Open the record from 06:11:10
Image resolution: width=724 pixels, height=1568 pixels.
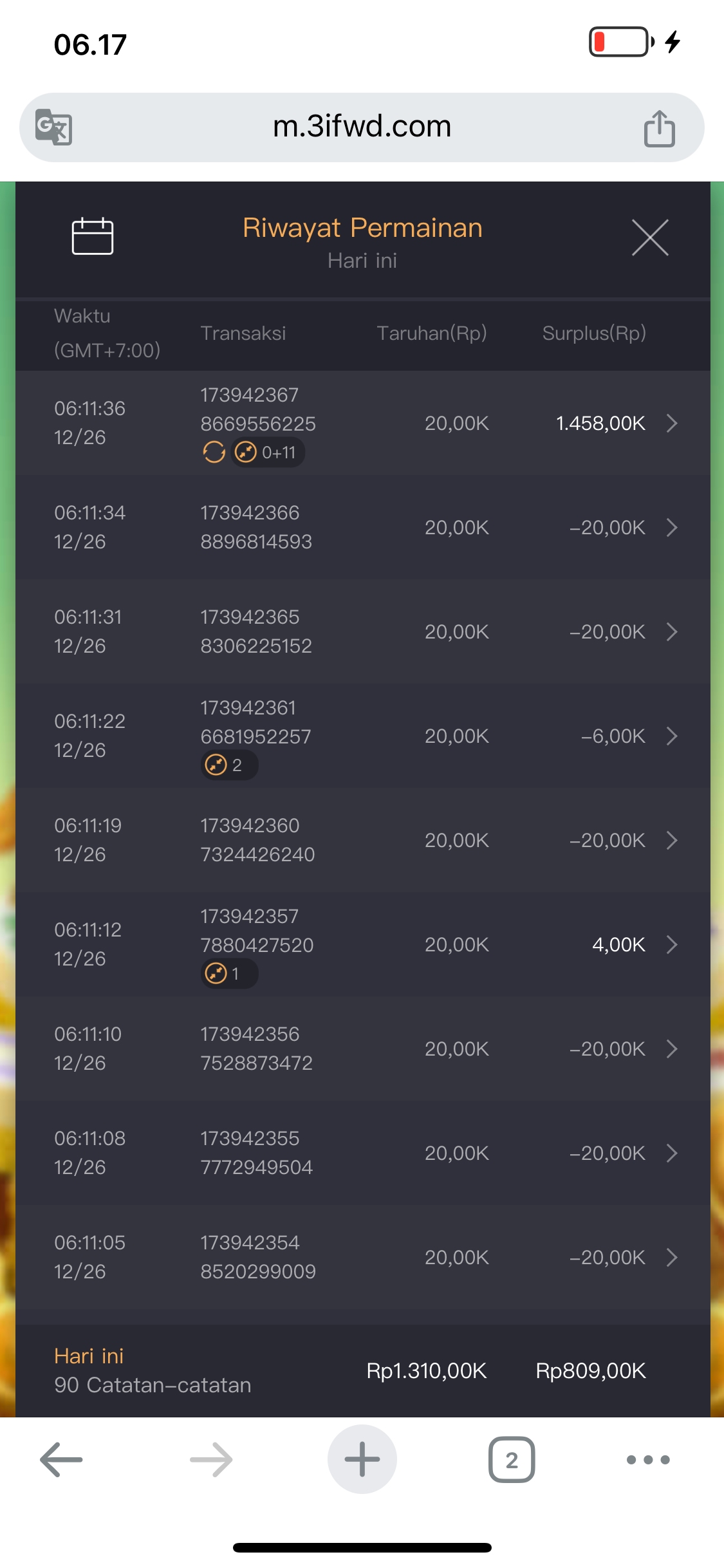click(x=671, y=1049)
